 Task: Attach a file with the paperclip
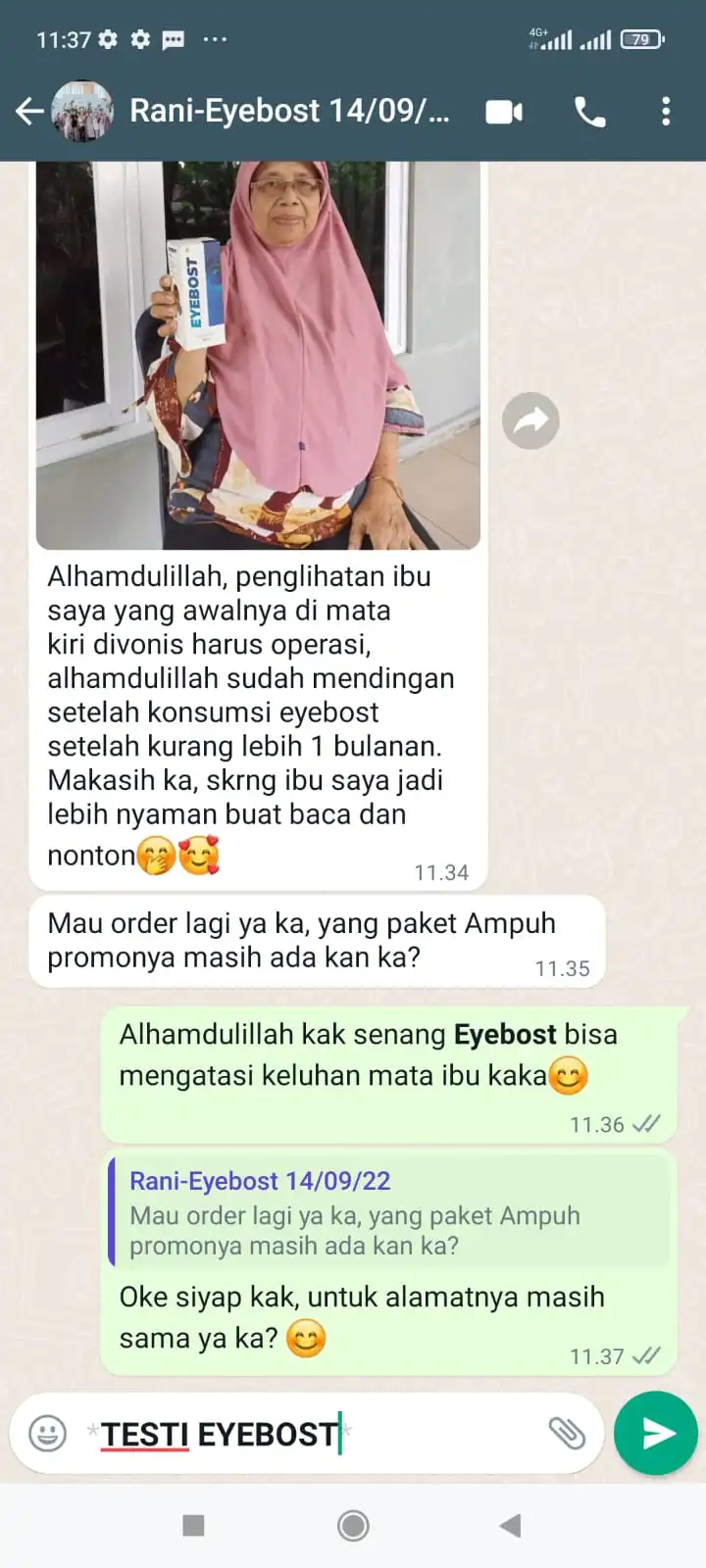point(567,1434)
